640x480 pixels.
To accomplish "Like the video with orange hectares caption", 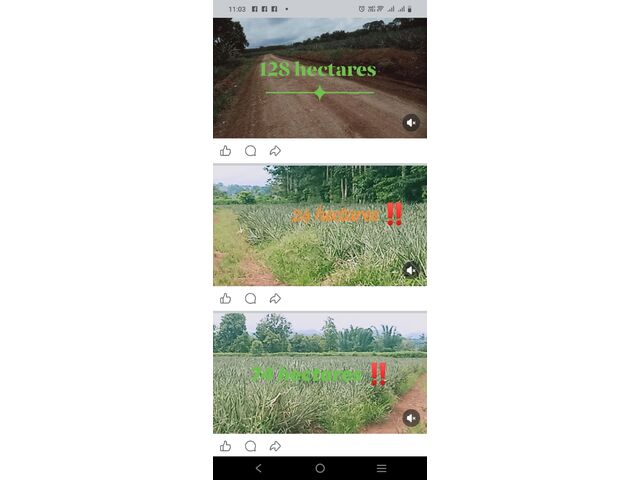I will 225,298.
